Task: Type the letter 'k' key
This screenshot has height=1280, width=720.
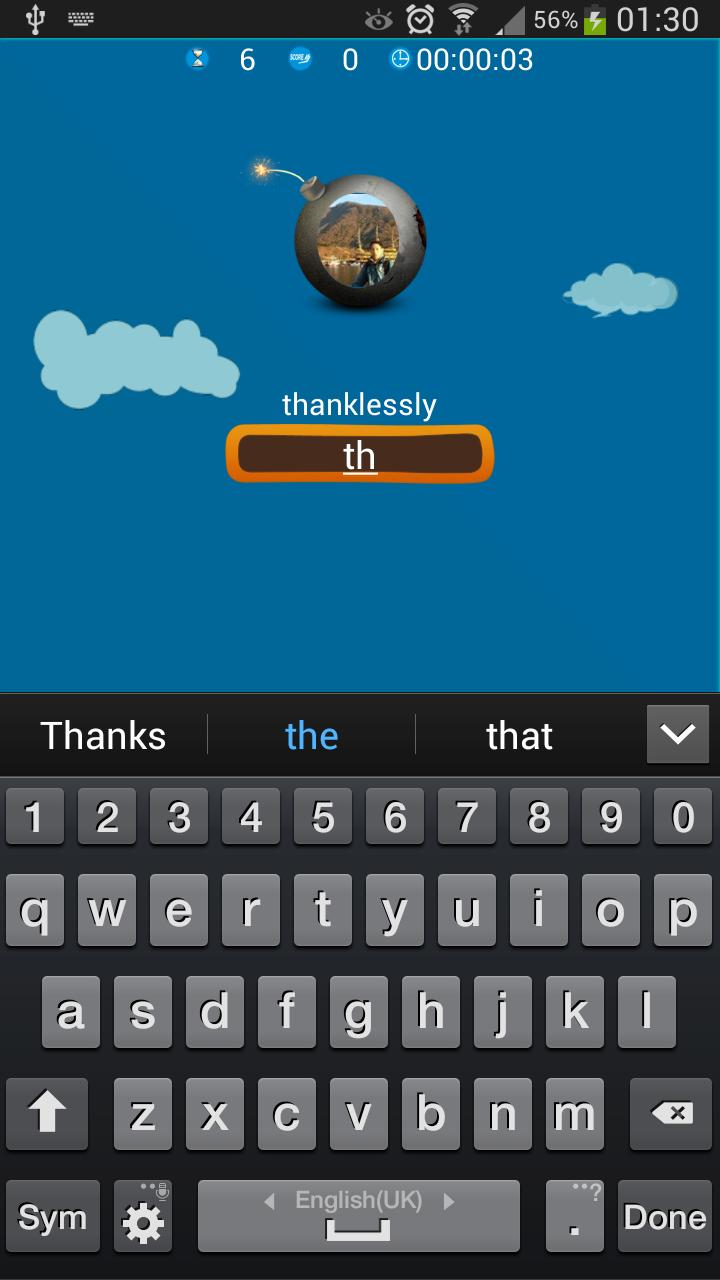Action: click(575, 1012)
